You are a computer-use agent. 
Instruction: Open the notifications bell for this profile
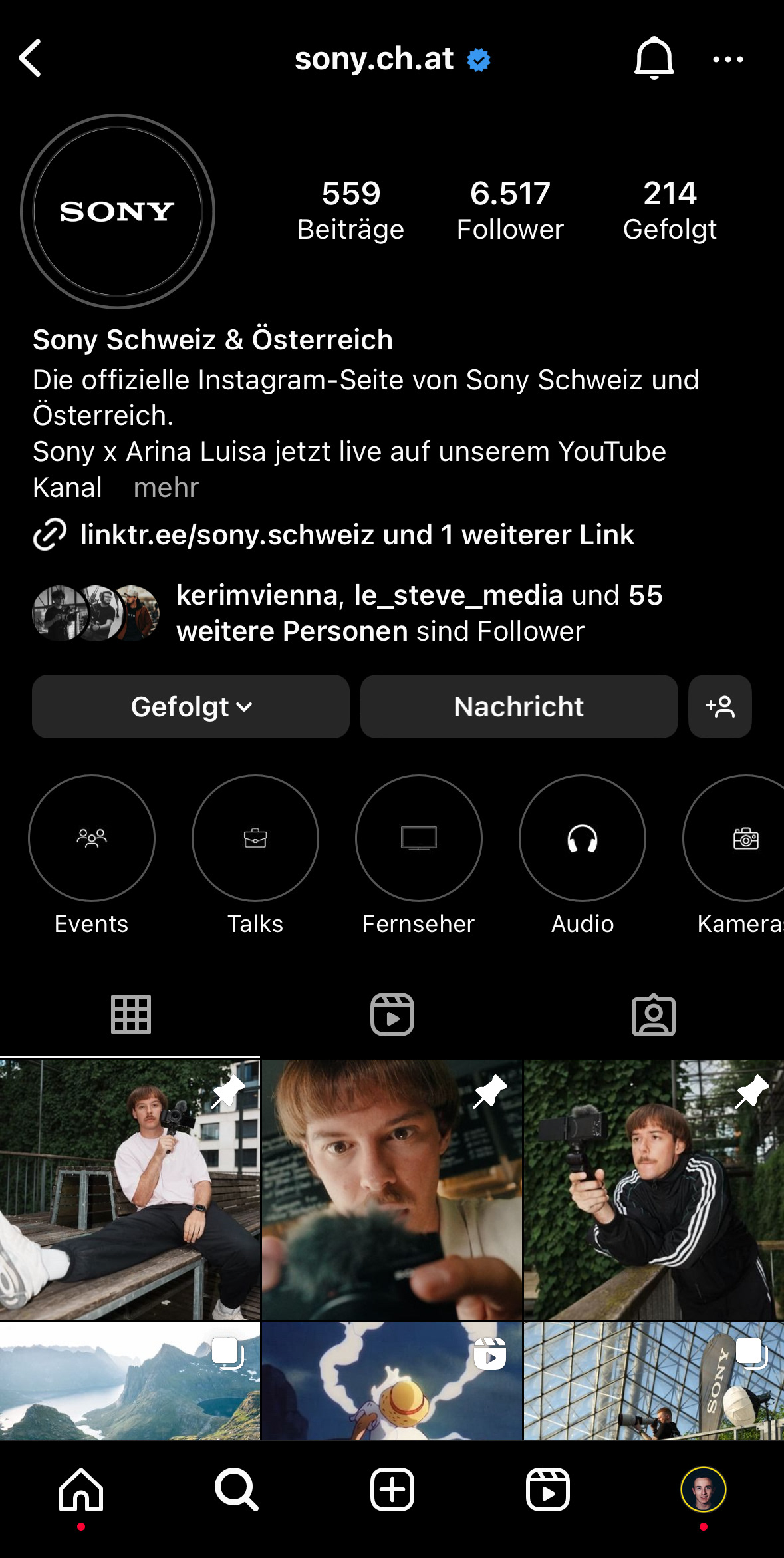(x=654, y=59)
